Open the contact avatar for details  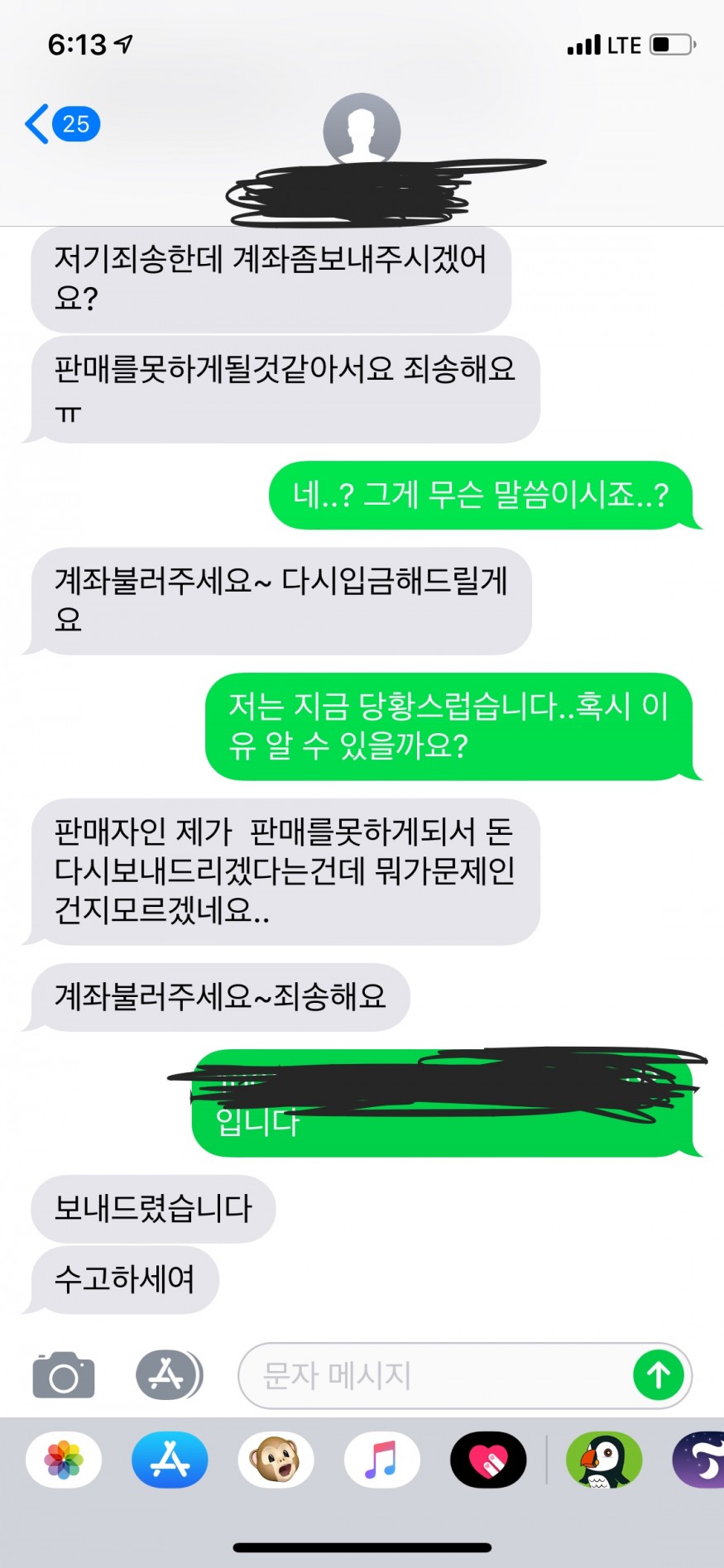[362, 131]
